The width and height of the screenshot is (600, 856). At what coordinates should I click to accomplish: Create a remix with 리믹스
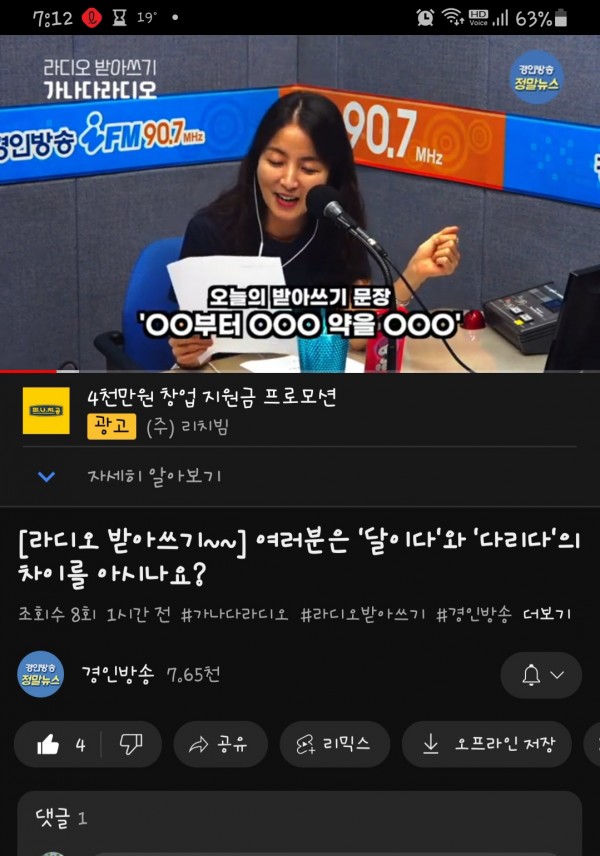[x=333, y=744]
